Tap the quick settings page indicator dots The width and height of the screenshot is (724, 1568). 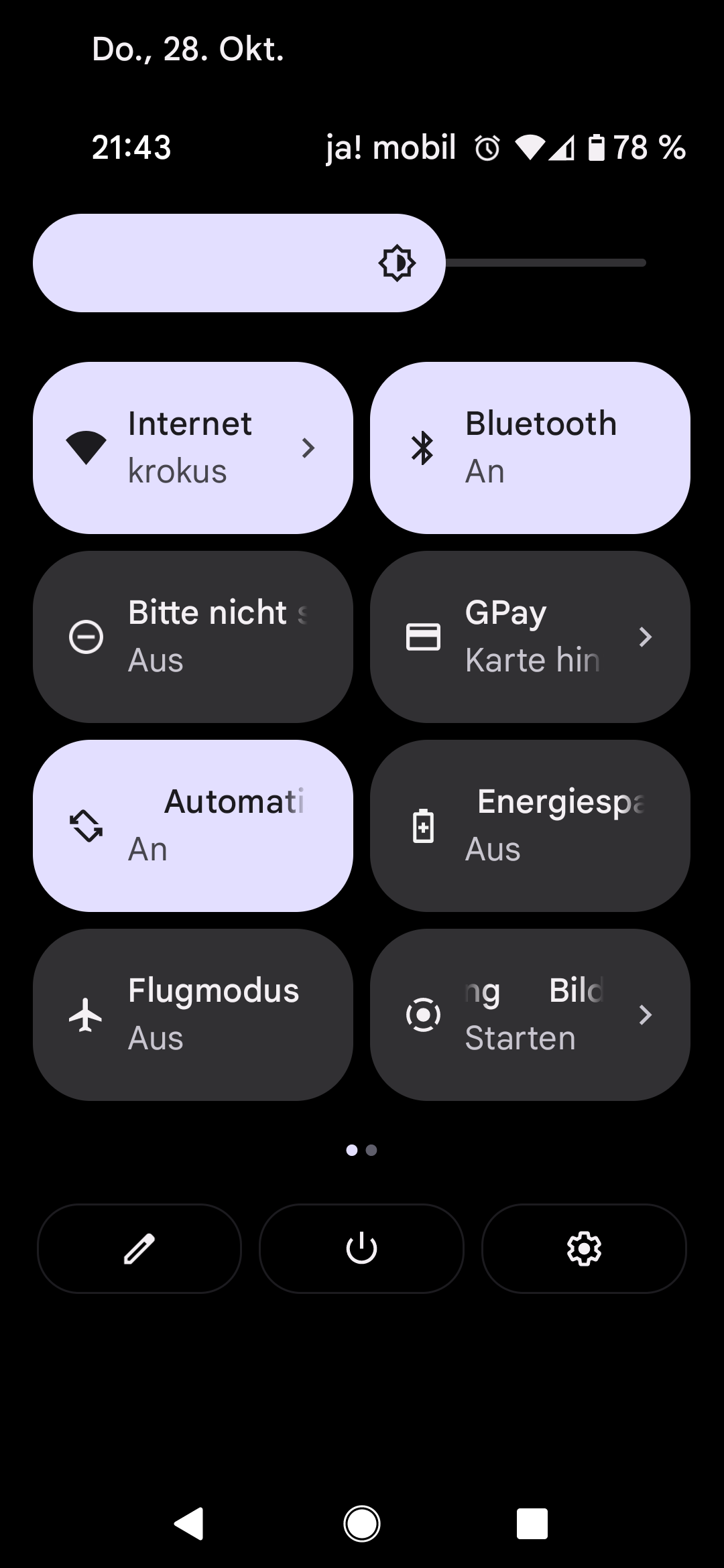(x=361, y=1150)
